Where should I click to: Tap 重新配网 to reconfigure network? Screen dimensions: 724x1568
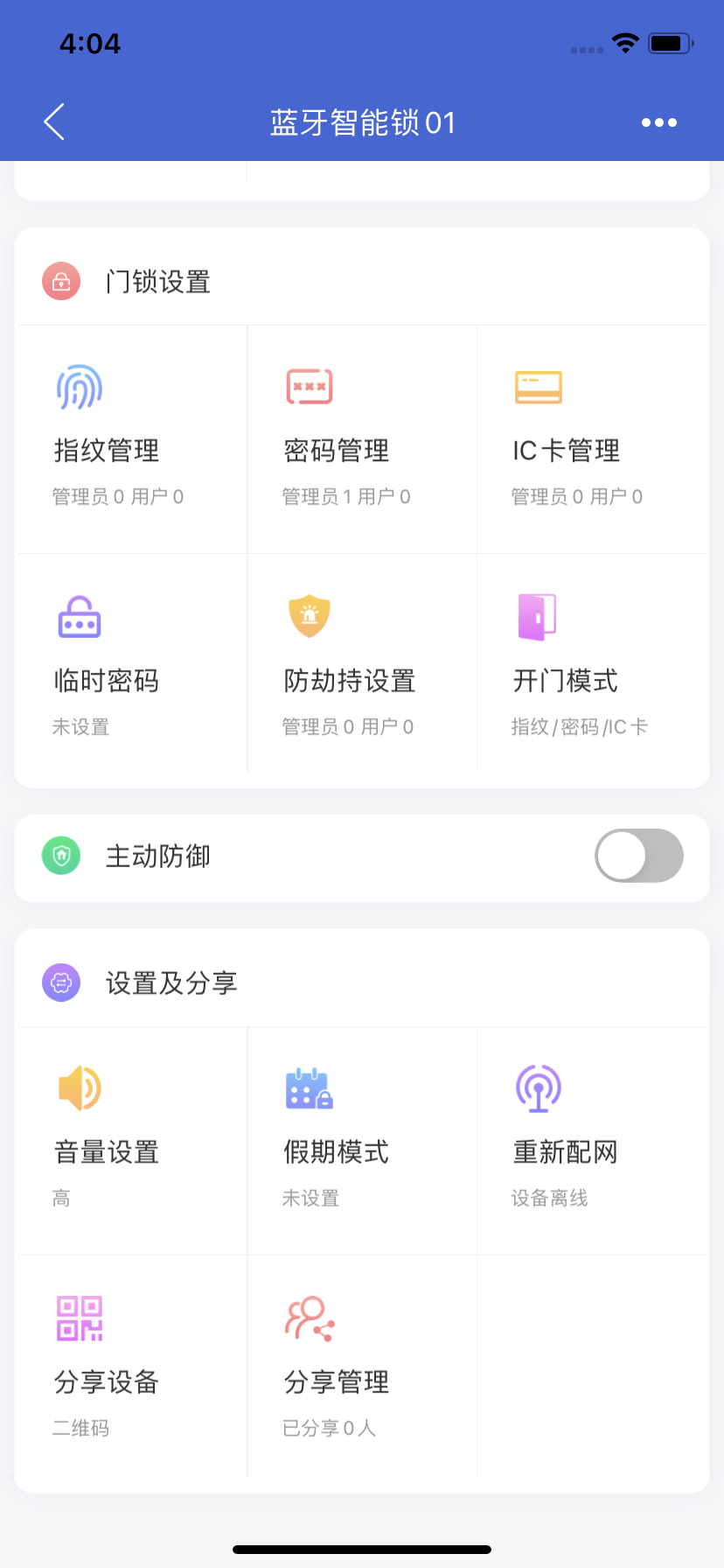[591, 1139]
